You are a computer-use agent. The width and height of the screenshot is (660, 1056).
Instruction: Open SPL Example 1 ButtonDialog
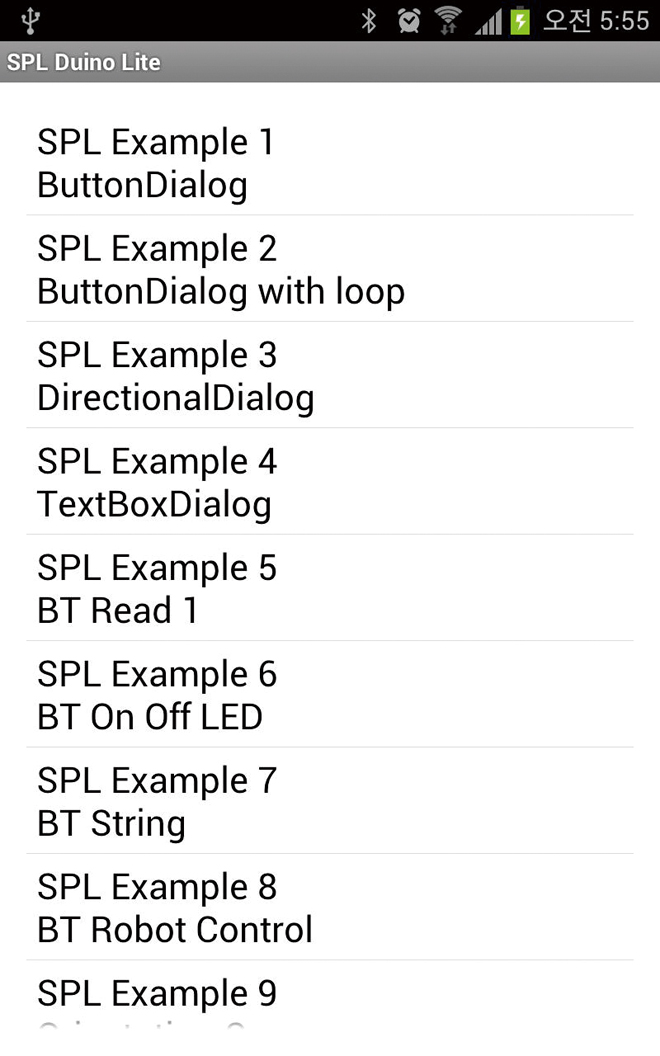330,162
